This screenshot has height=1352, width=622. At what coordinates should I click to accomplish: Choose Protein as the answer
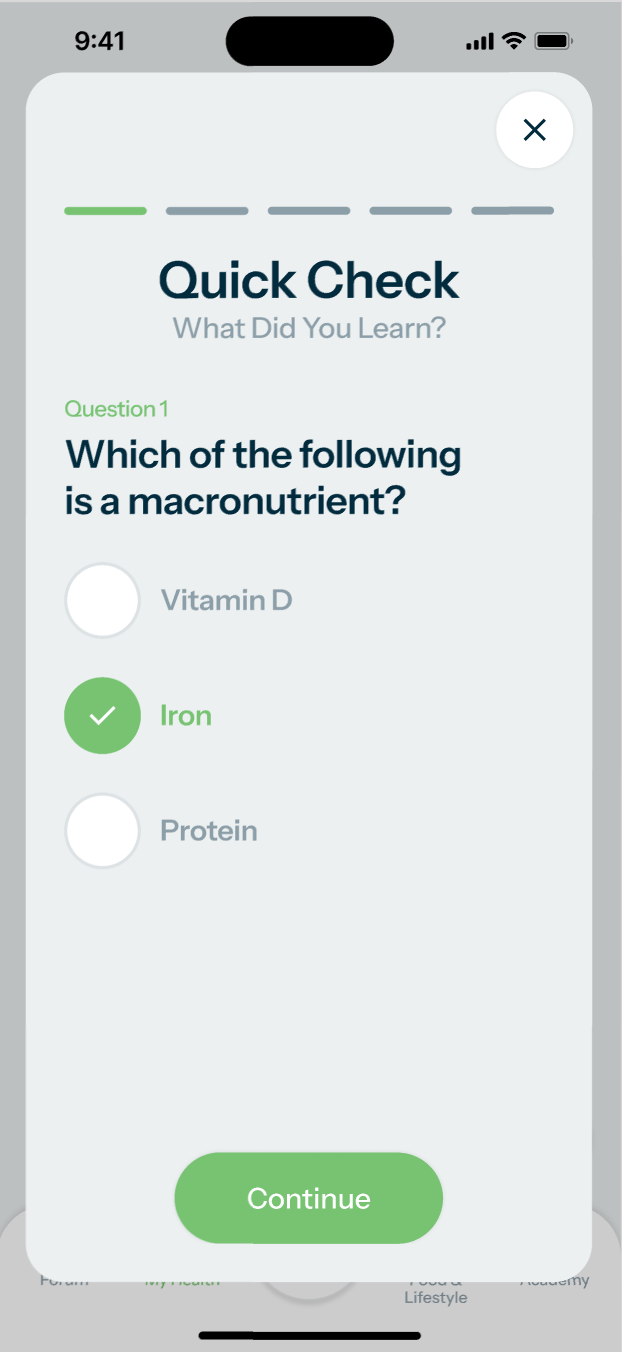tap(102, 831)
